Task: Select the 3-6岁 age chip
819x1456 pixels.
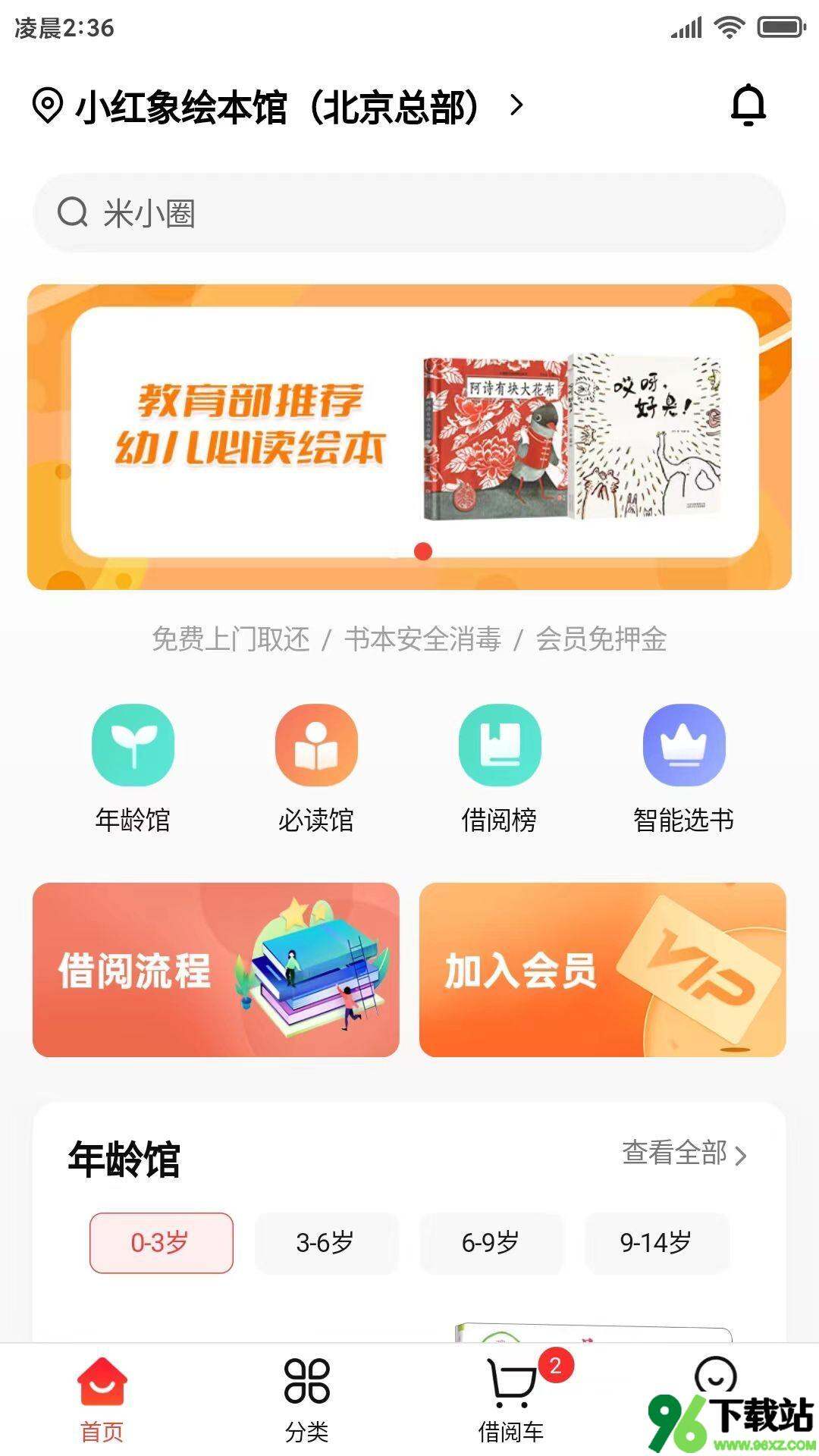Action: point(326,1242)
